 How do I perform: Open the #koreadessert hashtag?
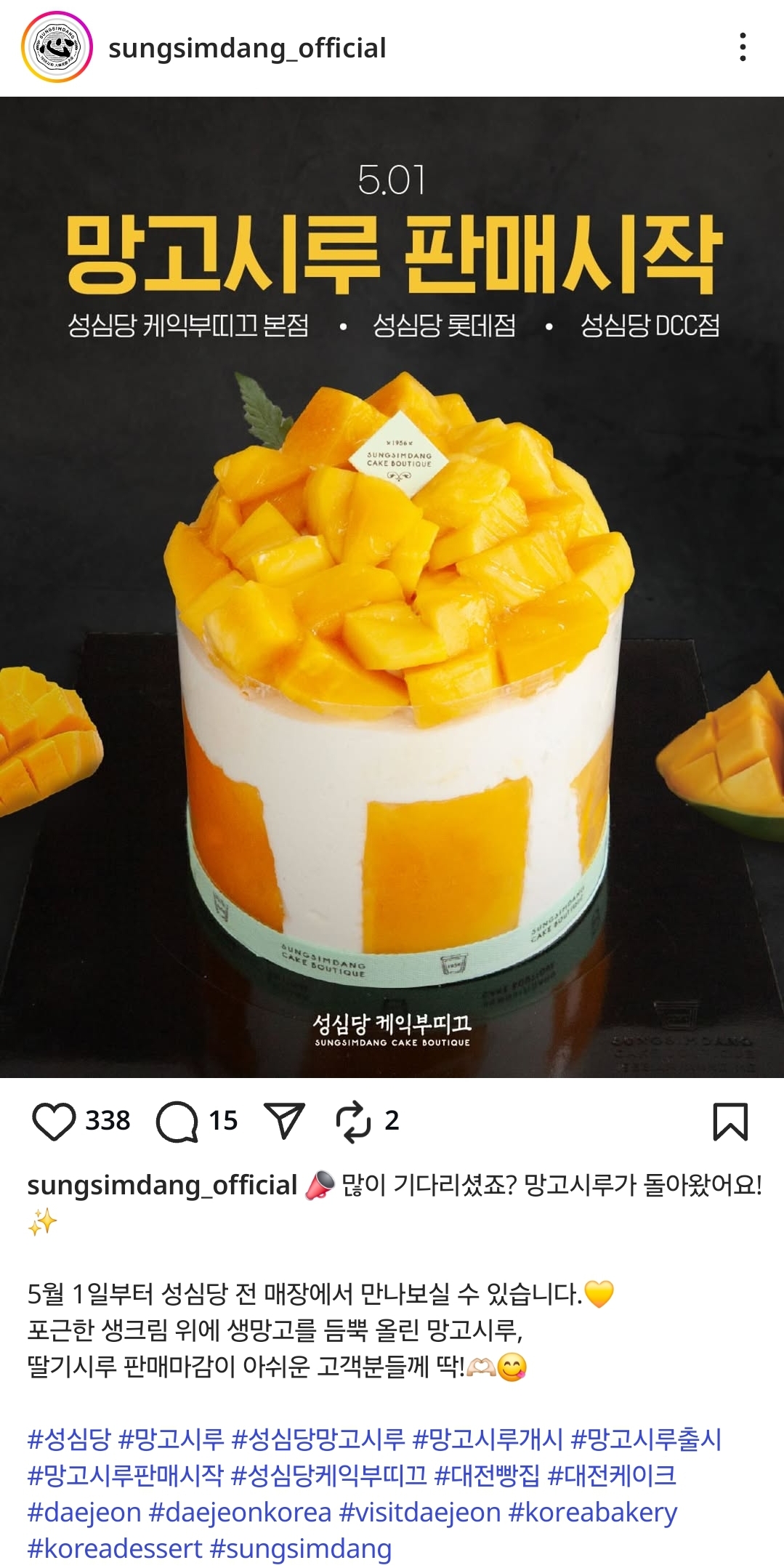[115, 1548]
